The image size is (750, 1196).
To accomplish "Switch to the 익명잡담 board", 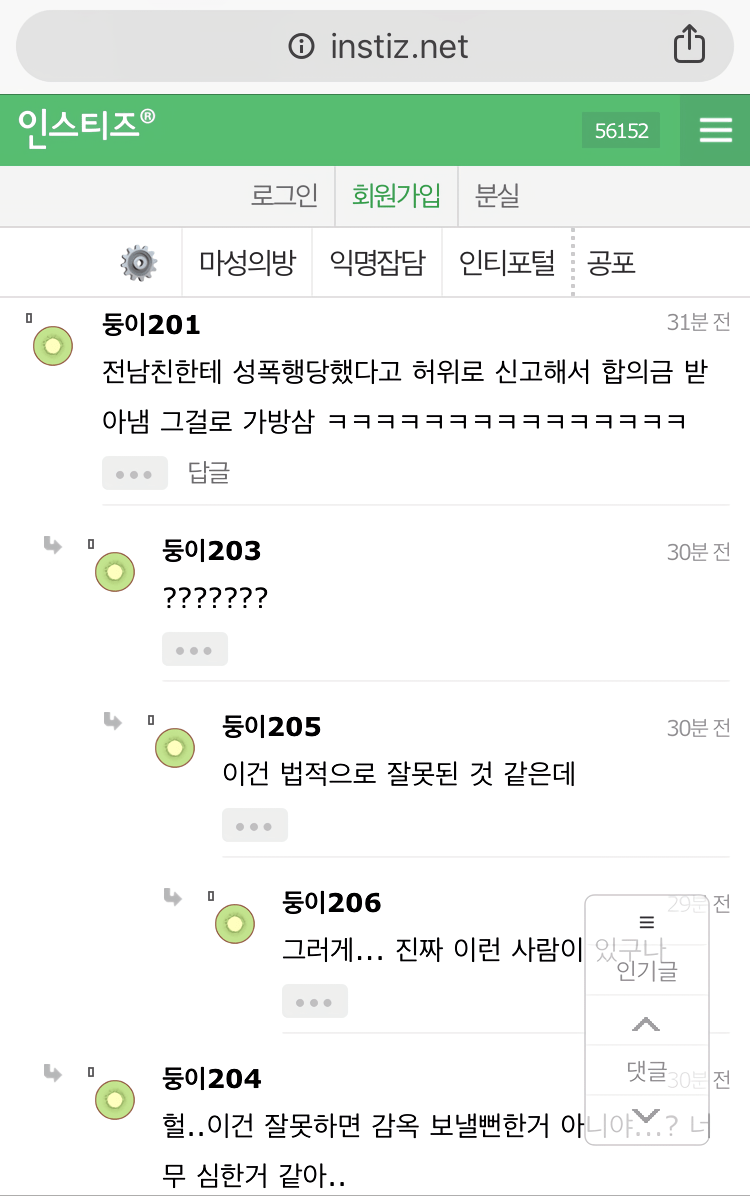I will pyautogui.click(x=377, y=263).
